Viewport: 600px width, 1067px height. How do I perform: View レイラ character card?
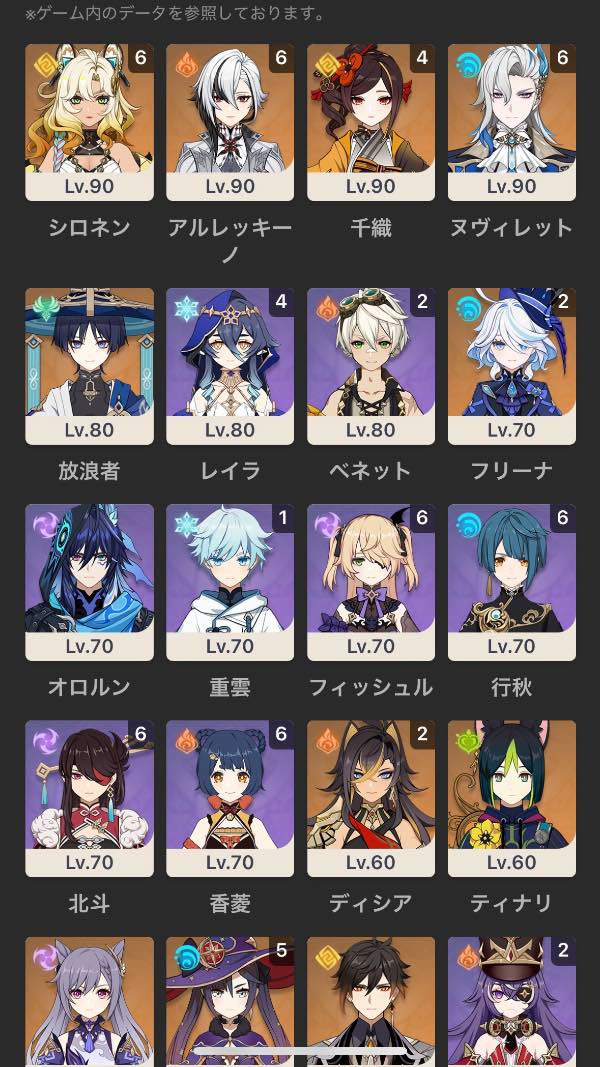[x=230, y=366]
